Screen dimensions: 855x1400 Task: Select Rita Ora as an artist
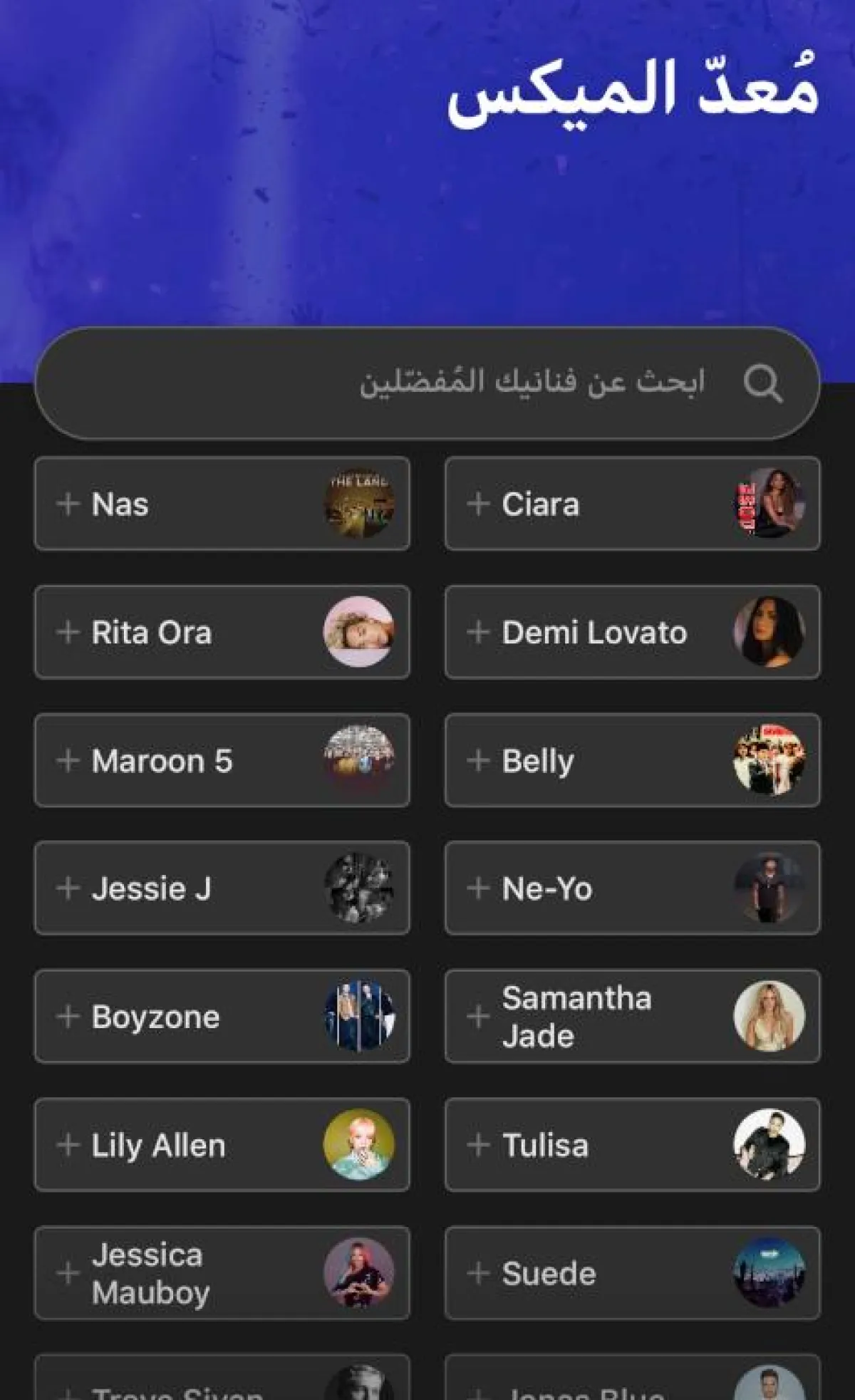[222, 632]
